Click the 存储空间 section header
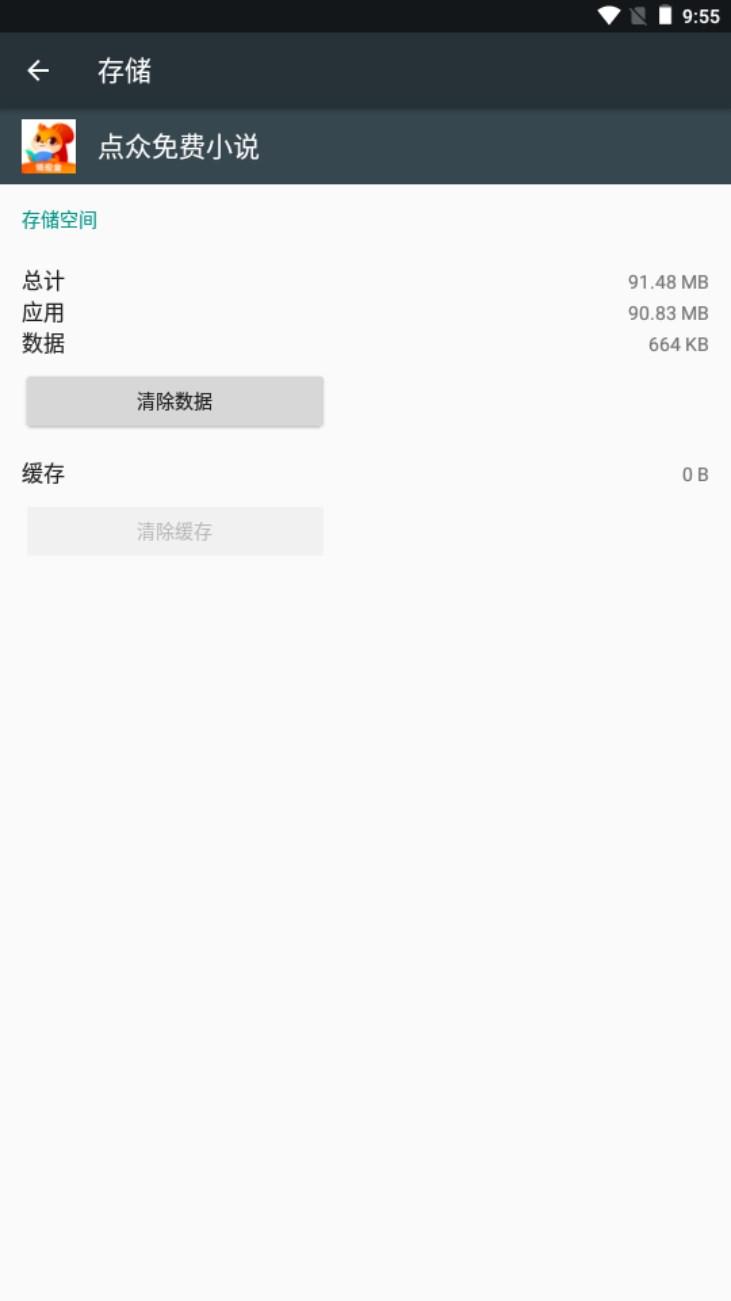This screenshot has width=731, height=1301. click(60, 220)
